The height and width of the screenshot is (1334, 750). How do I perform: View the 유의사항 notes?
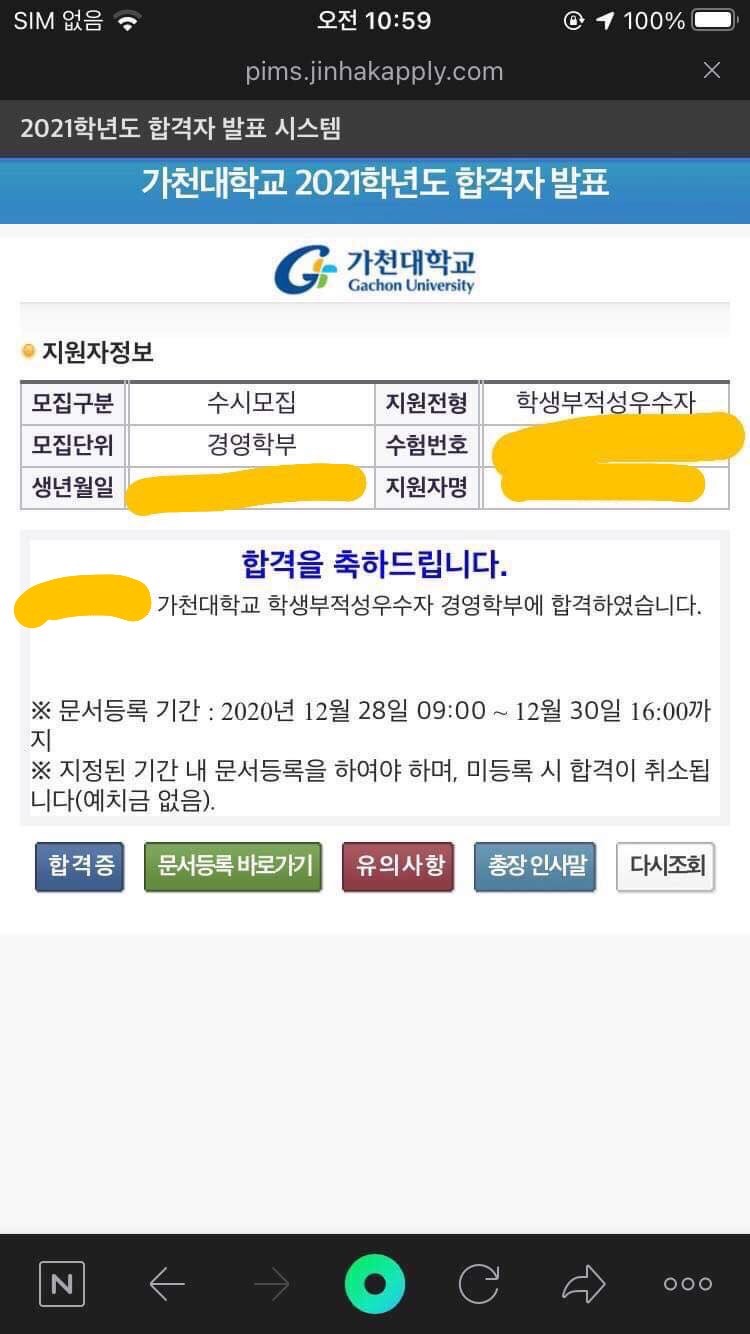click(399, 865)
